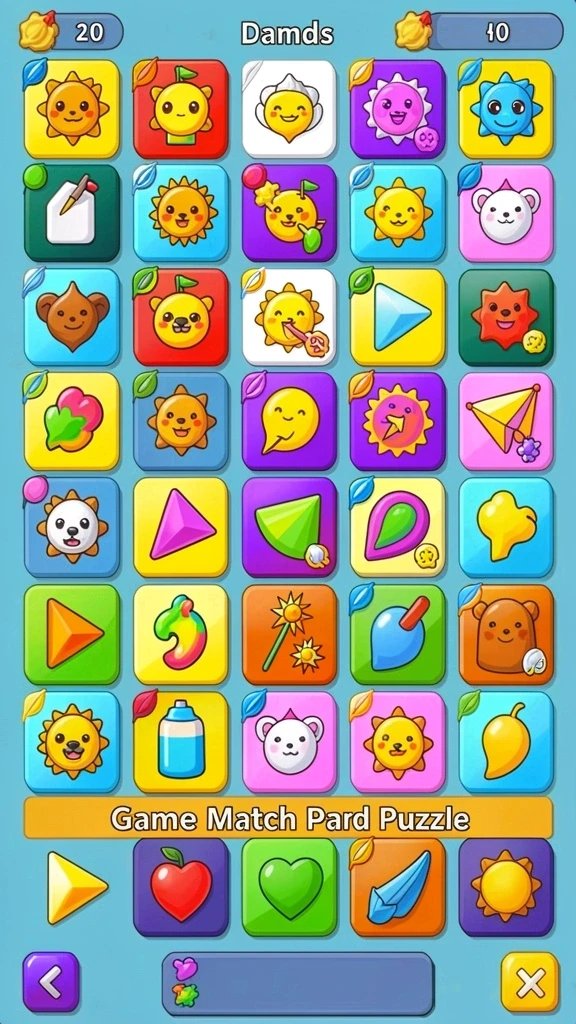Tap the blue sun face tile
Screen dimensions: 576x1024
click(x=506, y=109)
